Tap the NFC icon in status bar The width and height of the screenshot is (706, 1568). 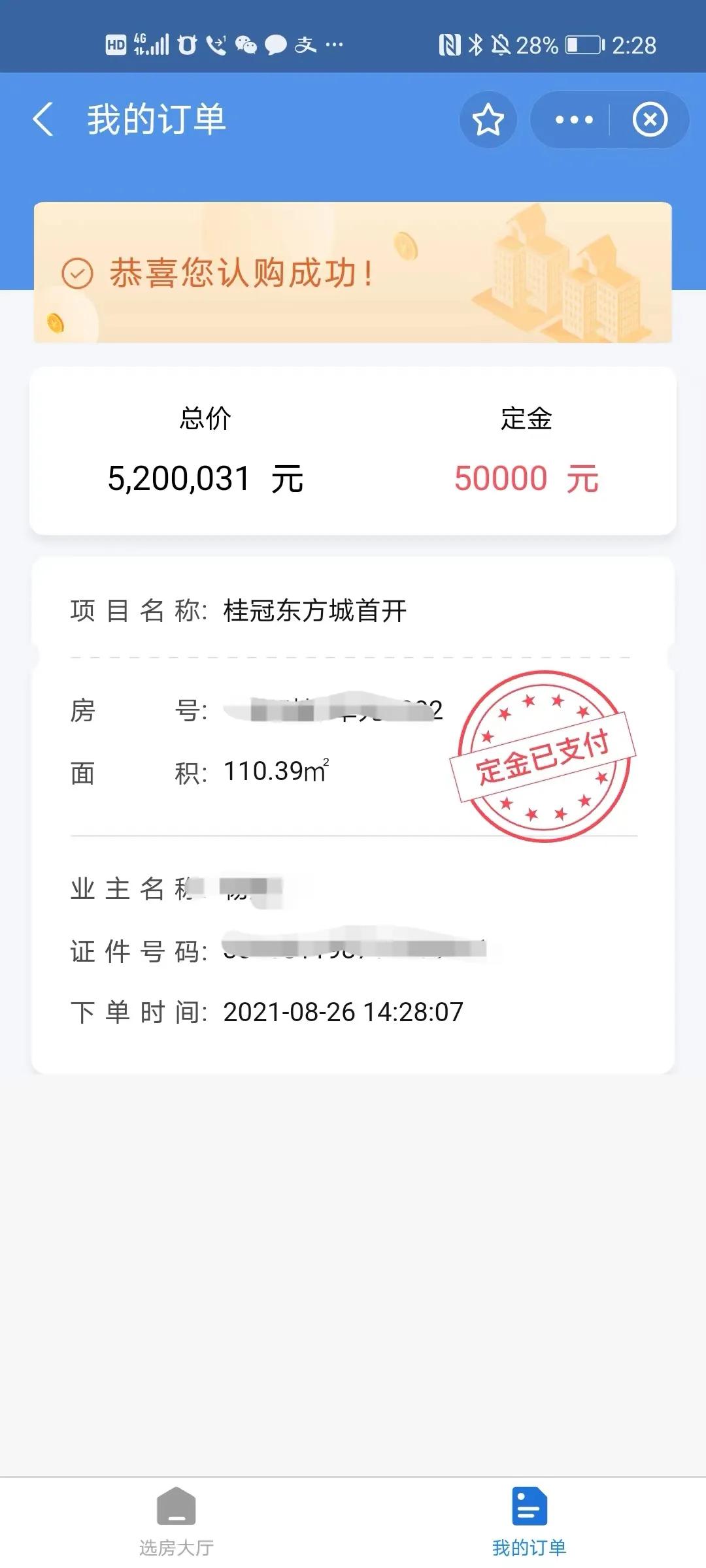tap(450, 44)
